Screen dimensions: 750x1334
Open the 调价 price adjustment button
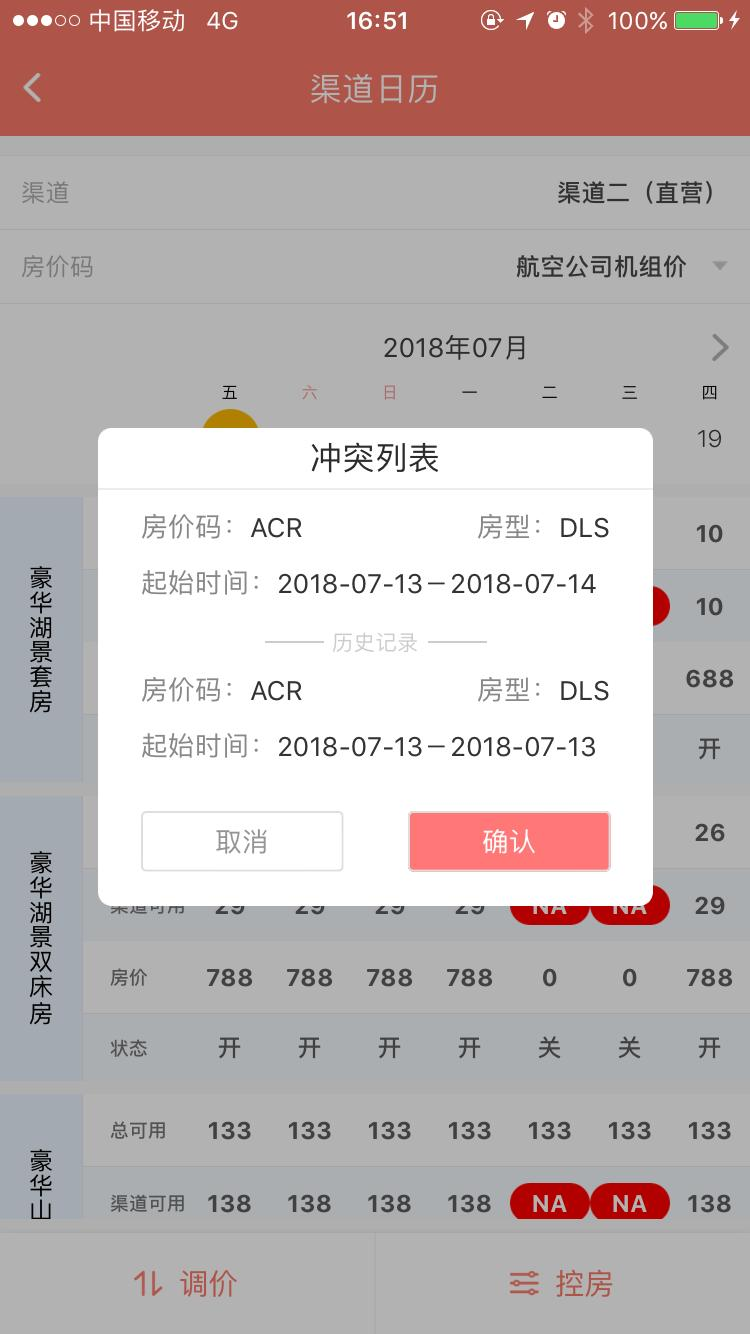coord(187,1283)
